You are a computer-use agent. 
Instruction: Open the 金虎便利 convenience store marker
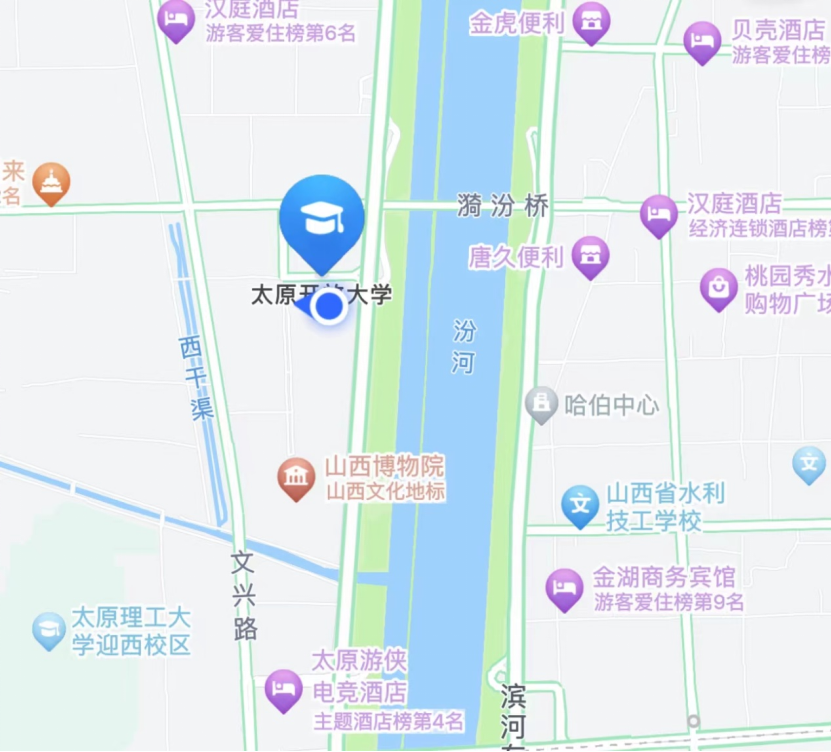pos(591,21)
